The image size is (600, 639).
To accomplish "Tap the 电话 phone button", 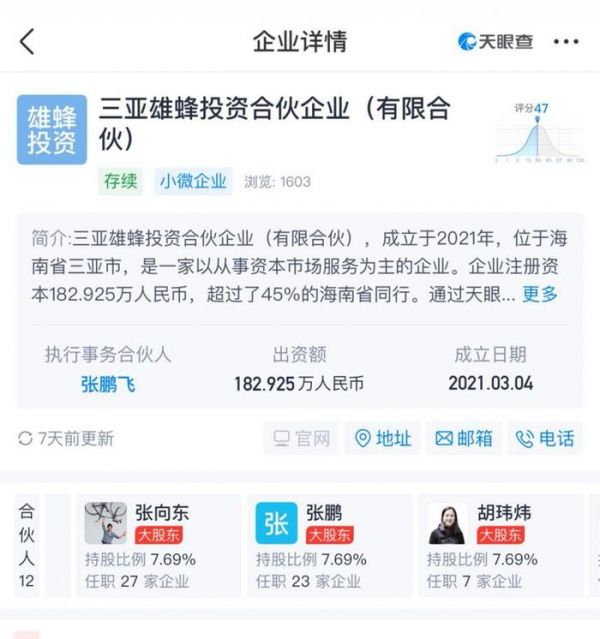I will pyautogui.click(x=545, y=438).
